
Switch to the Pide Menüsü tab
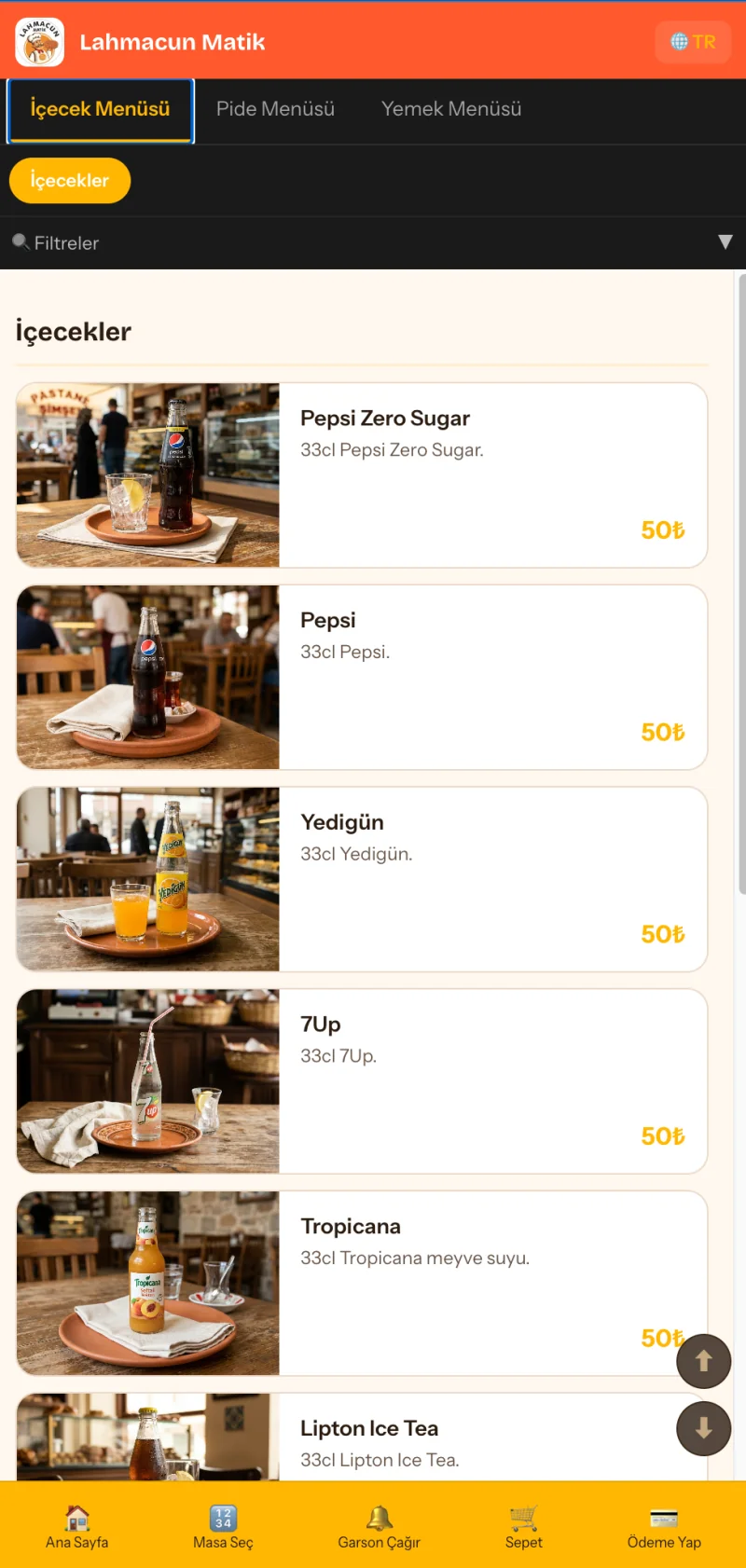[275, 109]
